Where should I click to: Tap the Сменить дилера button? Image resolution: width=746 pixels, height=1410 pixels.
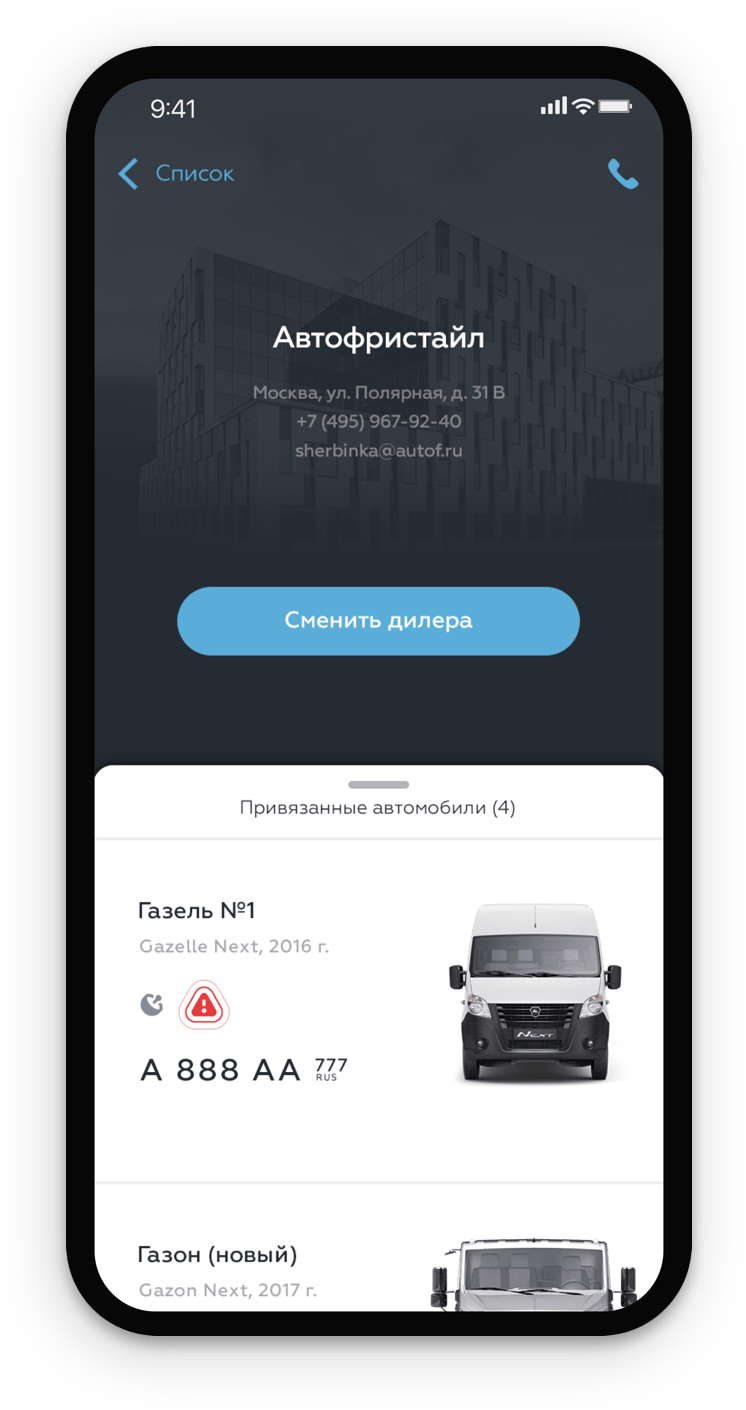click(378, 621)
